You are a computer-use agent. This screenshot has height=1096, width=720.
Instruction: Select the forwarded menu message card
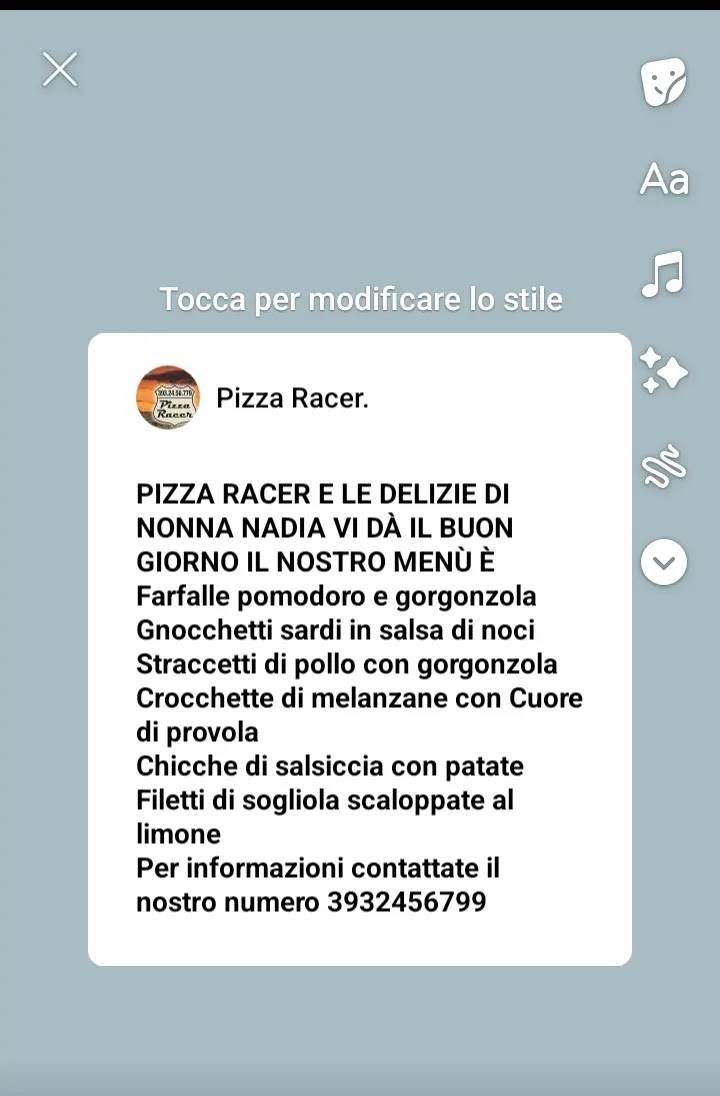click(x=360, y=640)
